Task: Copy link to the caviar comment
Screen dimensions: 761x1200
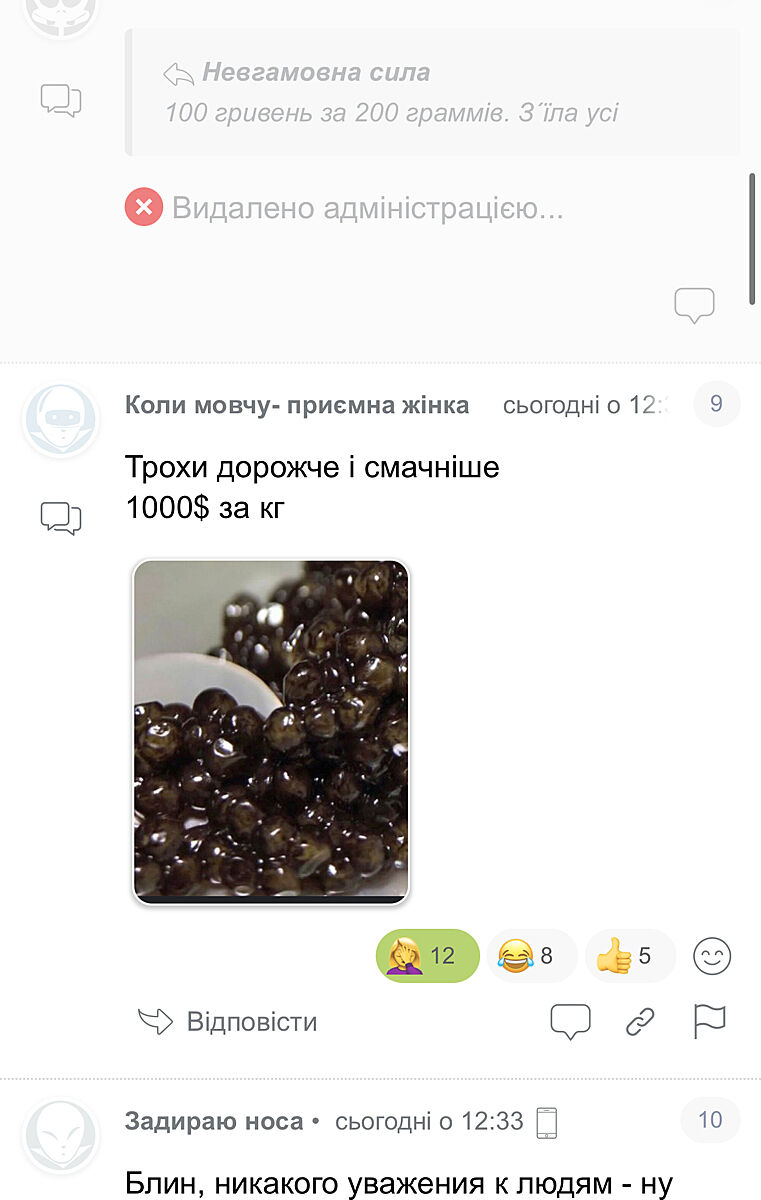Action: click(x=640, y=1021)
